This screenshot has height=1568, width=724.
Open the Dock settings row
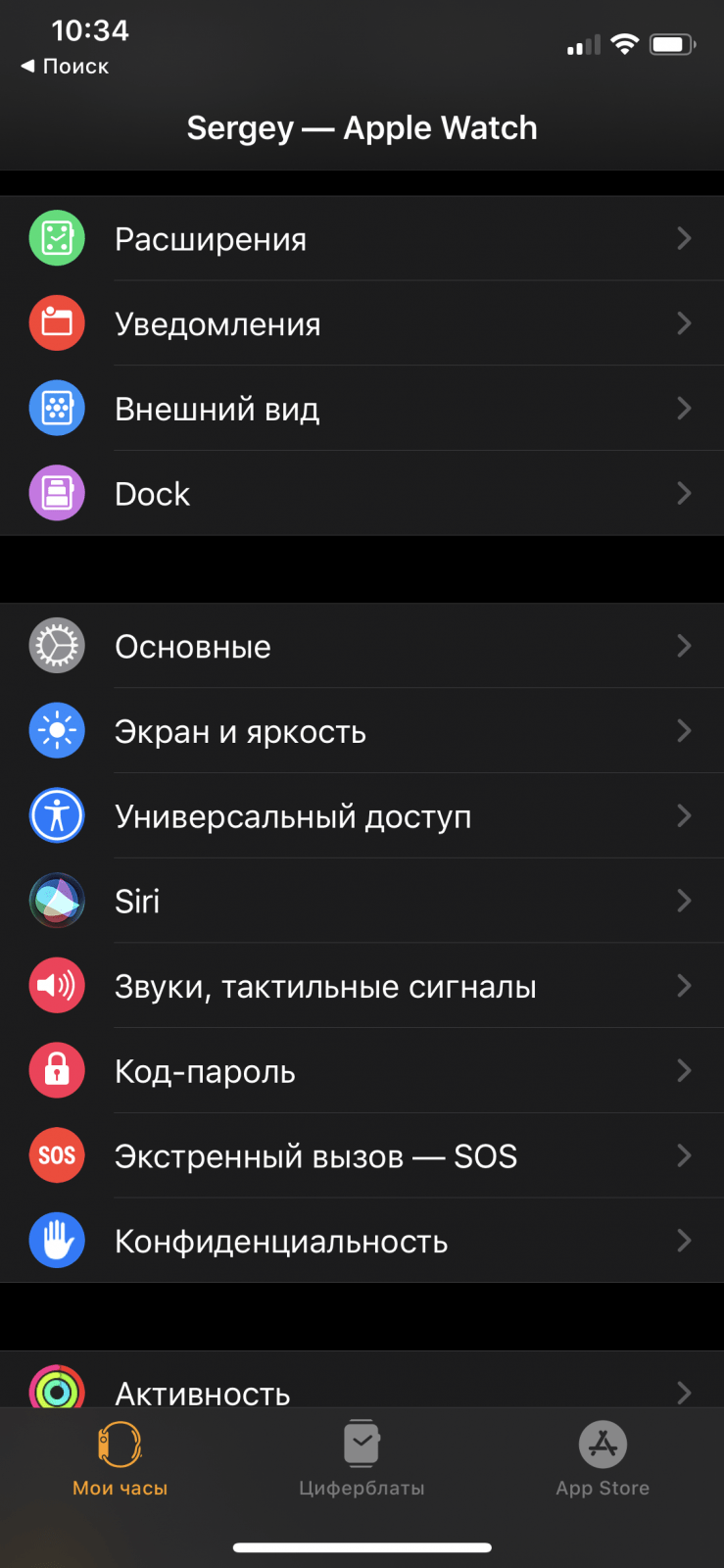coord(362,493)
